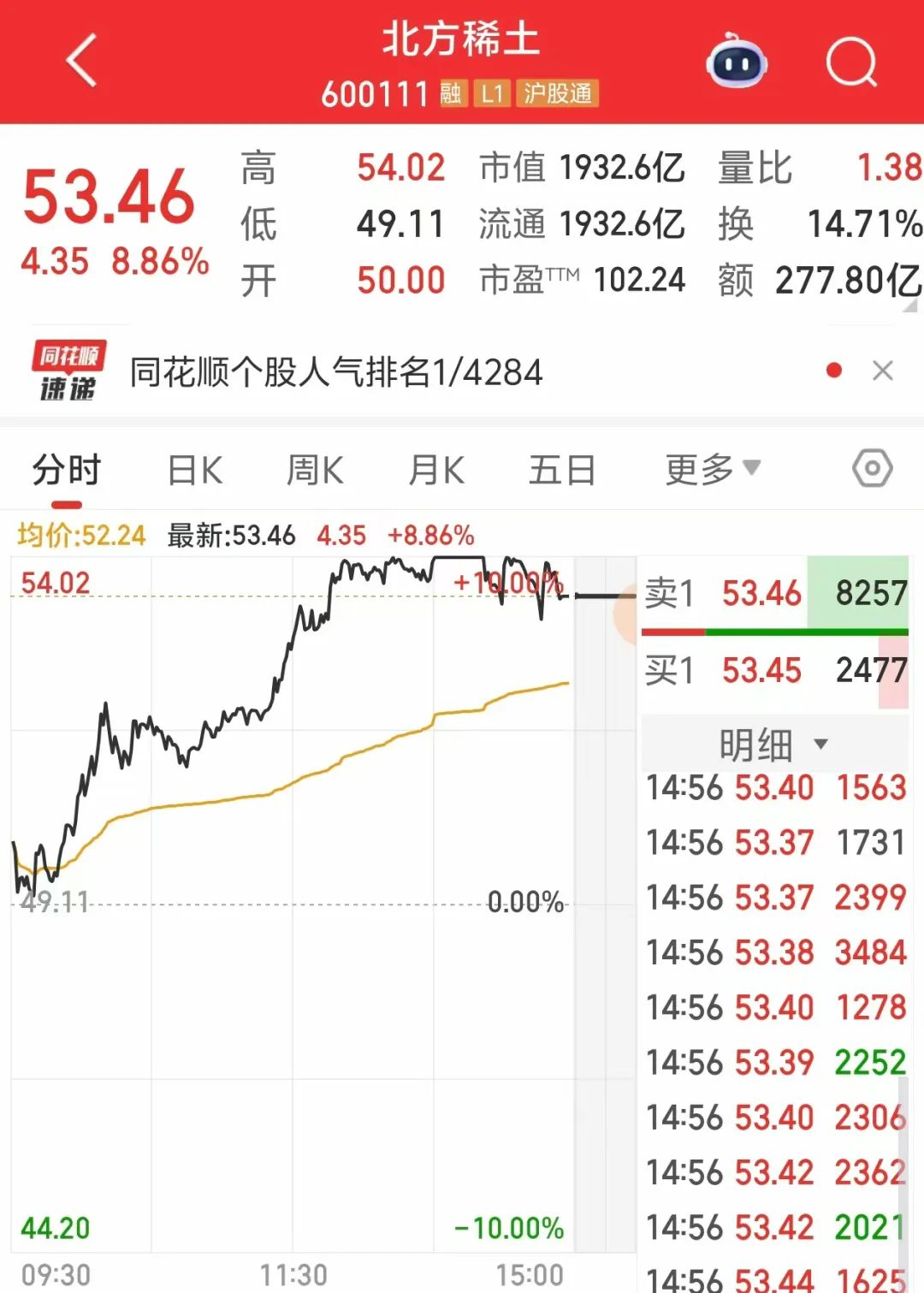Open chart settings hexagon icon

872,468
